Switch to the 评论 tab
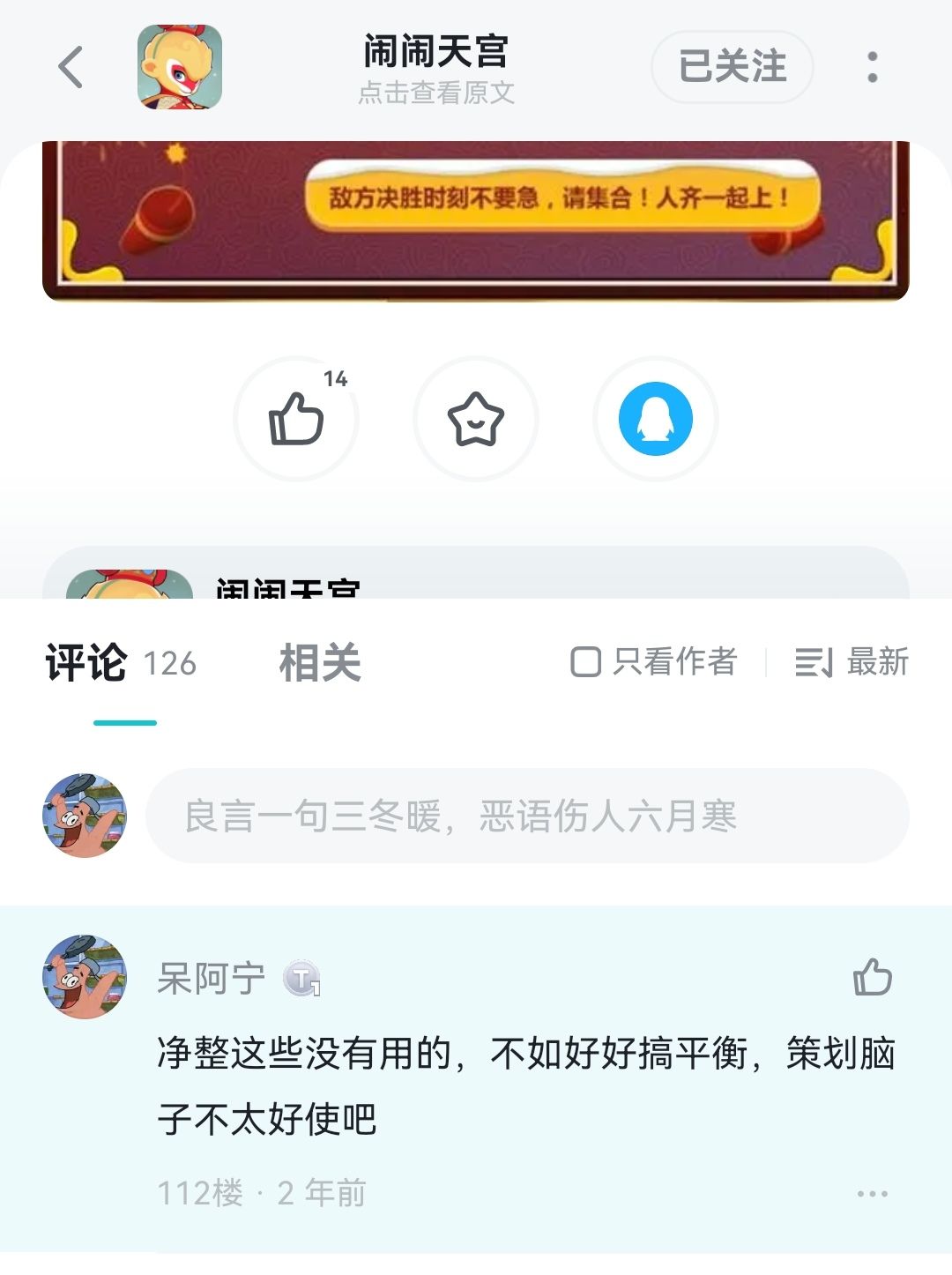 click(88, 665)
